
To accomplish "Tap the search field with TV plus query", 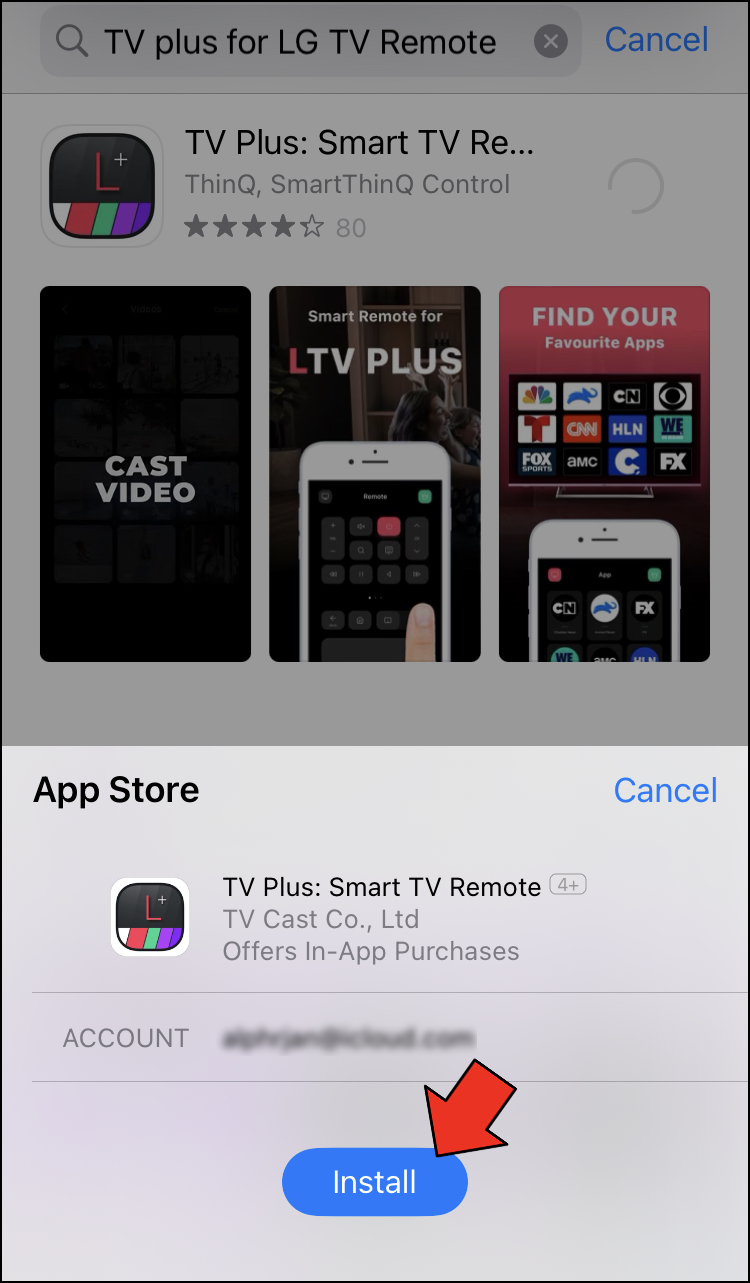I will click(x=300, y=42).
